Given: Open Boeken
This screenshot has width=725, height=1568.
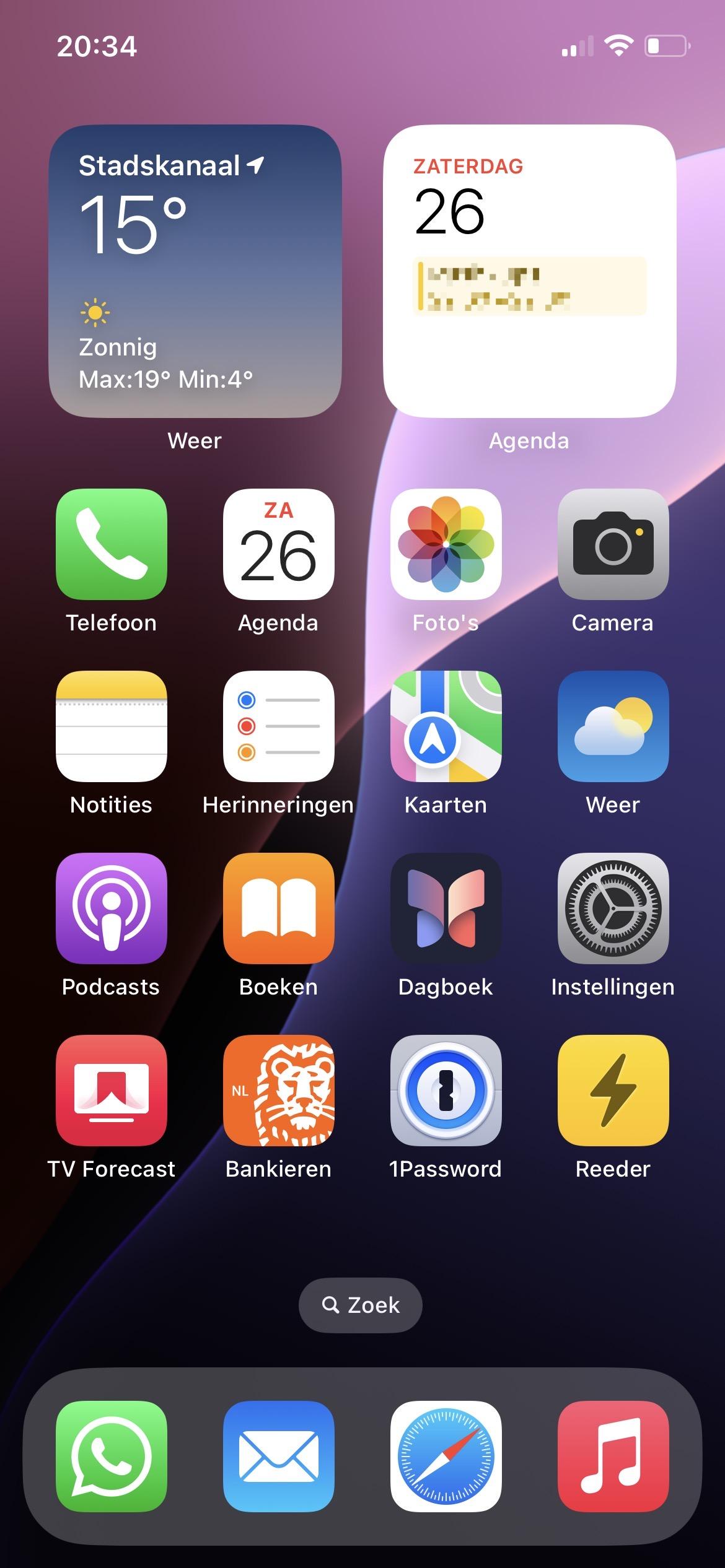Looking at the screenshot, I should [x=279, y=908].
